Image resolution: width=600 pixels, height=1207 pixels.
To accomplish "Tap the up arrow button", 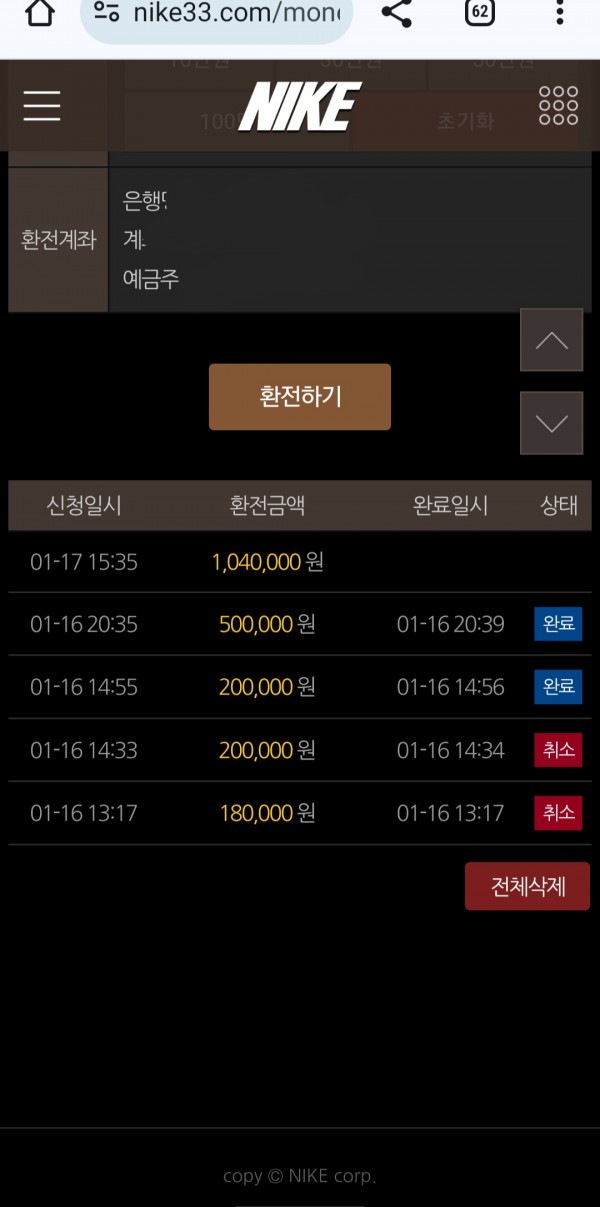I will point(551,341).
